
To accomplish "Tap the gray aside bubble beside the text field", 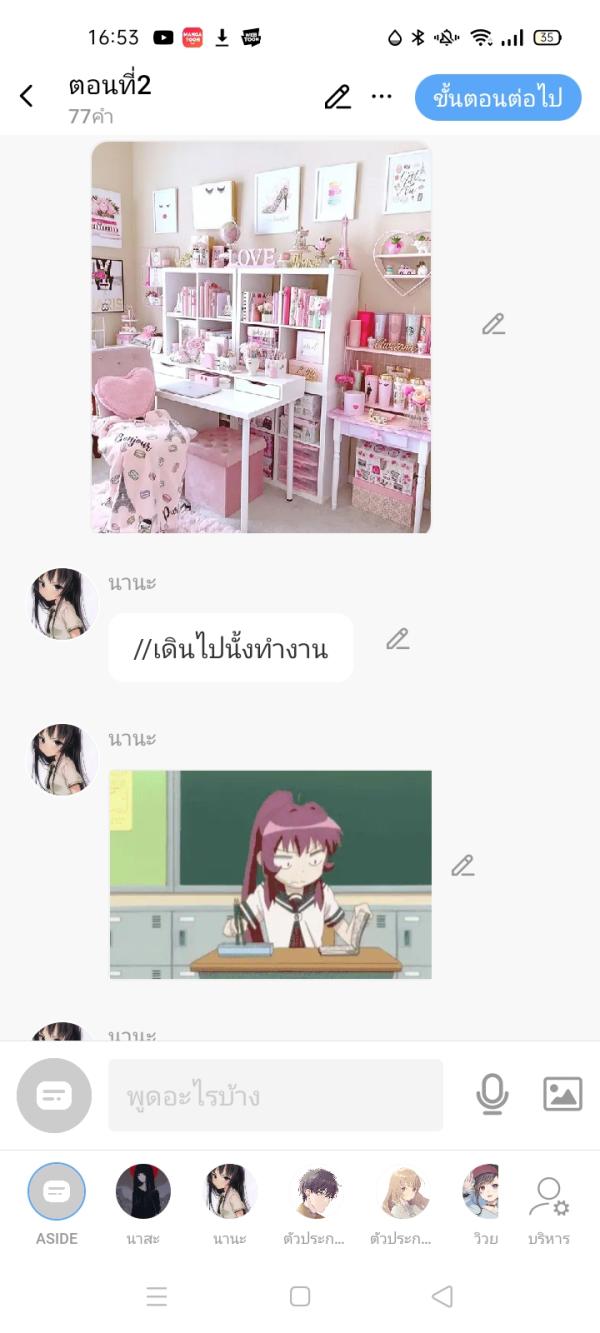I will [54, 1096].
